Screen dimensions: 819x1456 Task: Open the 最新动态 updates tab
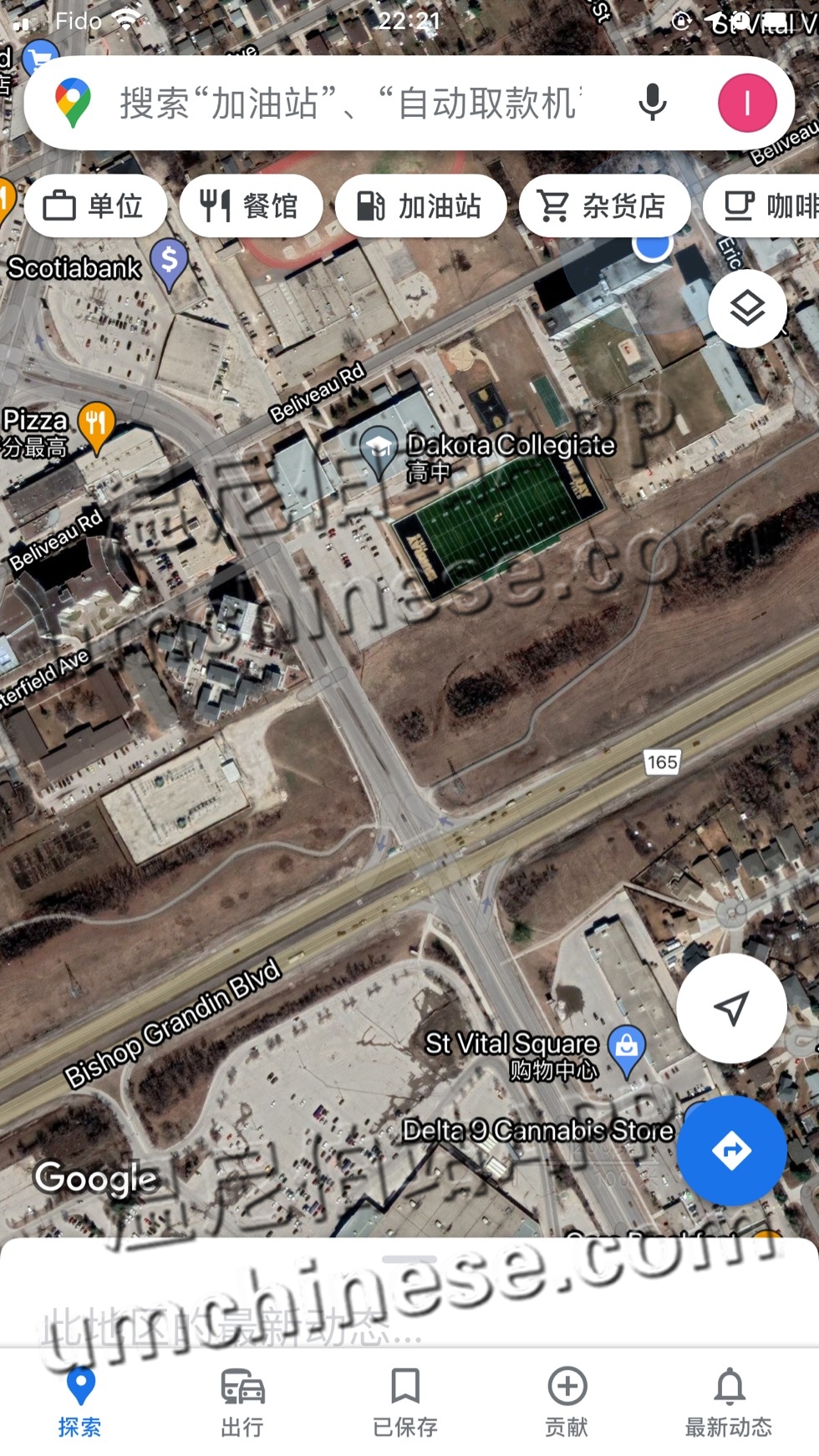pyautogui.click(x=729, y=1403)
